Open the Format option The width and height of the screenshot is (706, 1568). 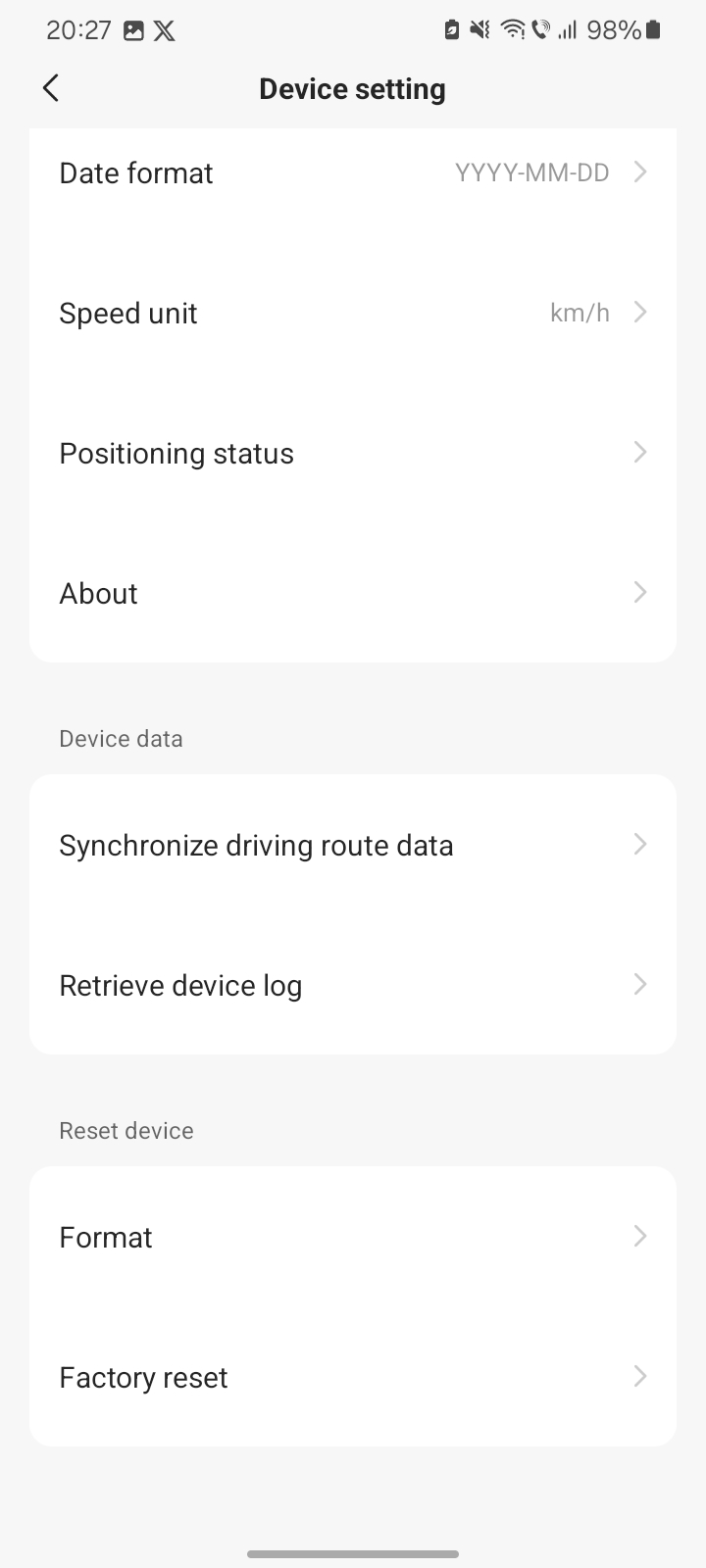(353, 1237)
